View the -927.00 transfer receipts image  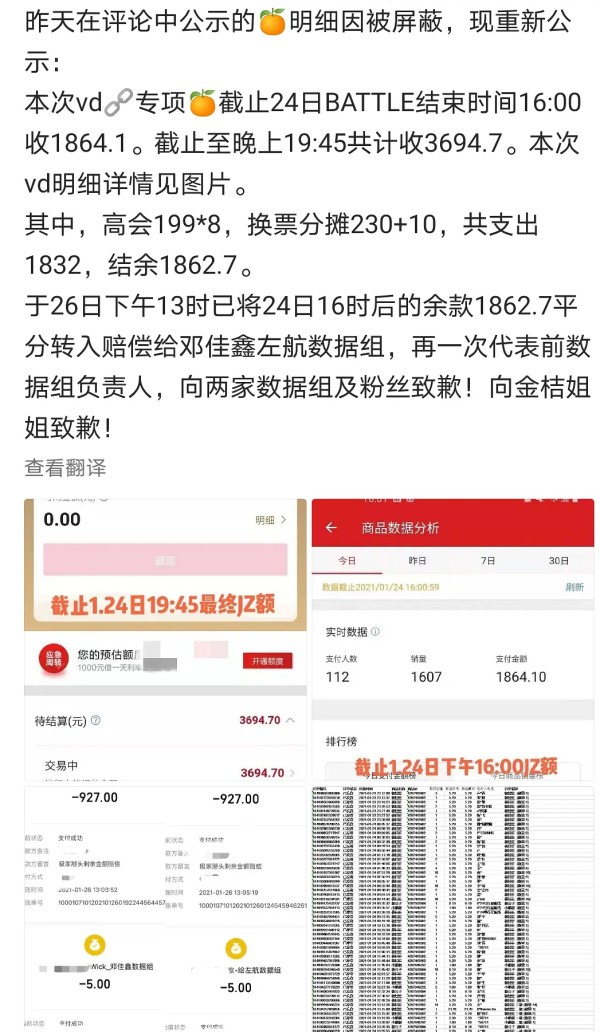click(x=165, y=909)
